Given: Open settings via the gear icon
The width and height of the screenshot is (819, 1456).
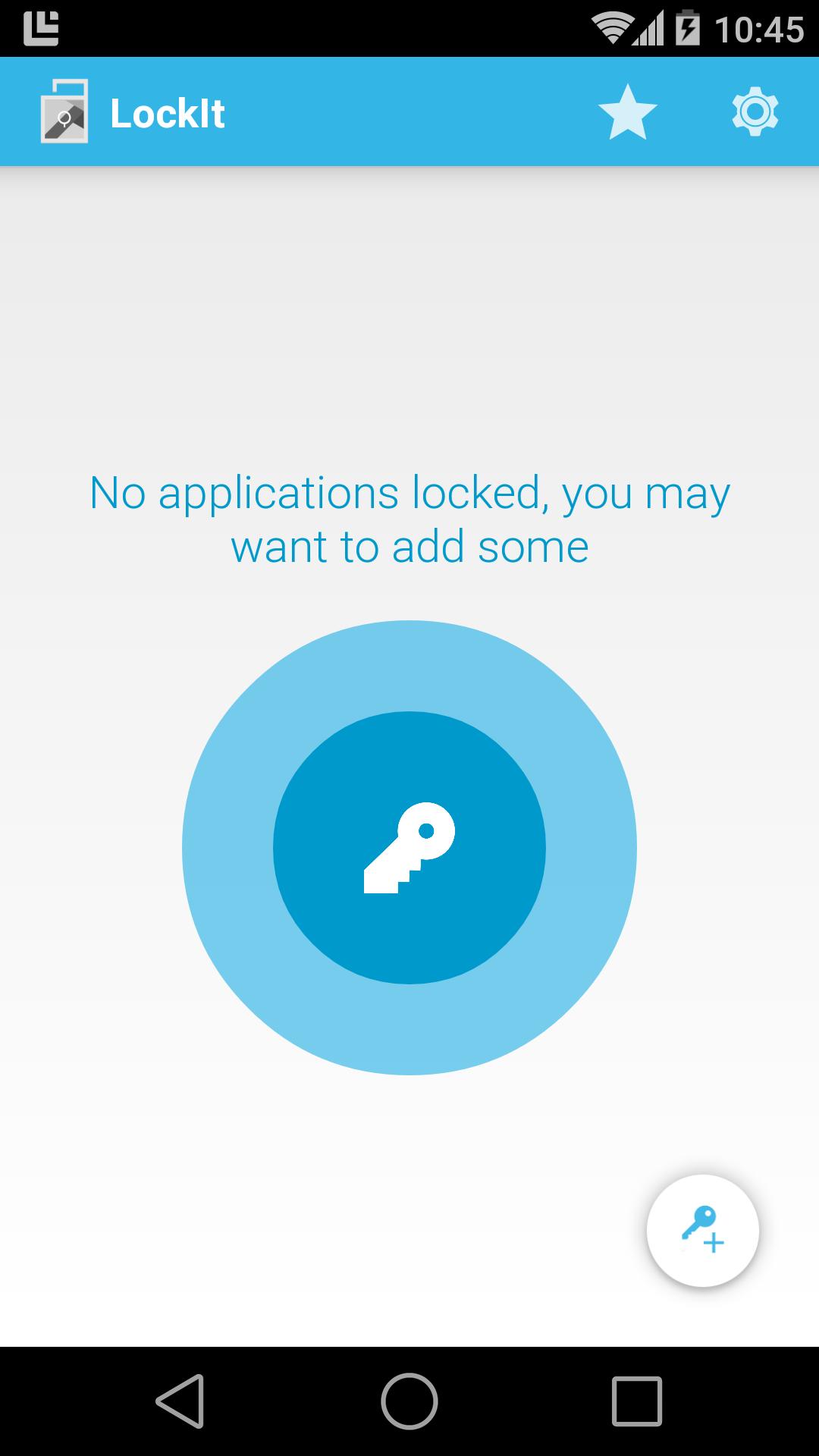Looking at the screenshot, I should 755,112.
